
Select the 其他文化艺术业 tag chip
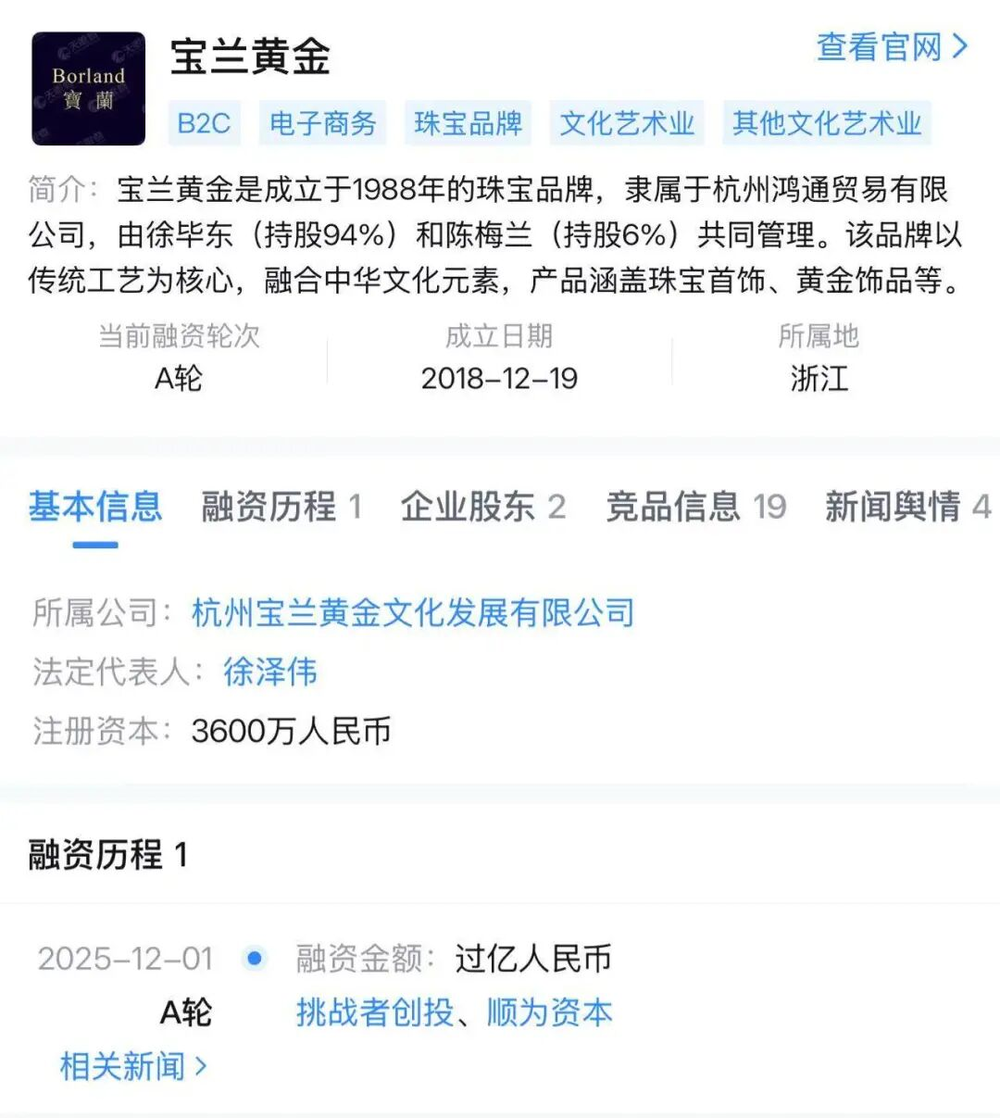pos(826,123)
